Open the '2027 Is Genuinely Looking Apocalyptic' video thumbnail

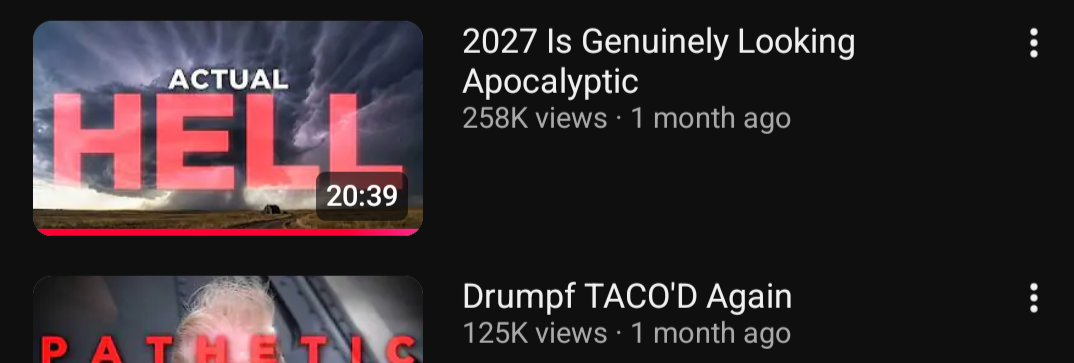(227, 128)
